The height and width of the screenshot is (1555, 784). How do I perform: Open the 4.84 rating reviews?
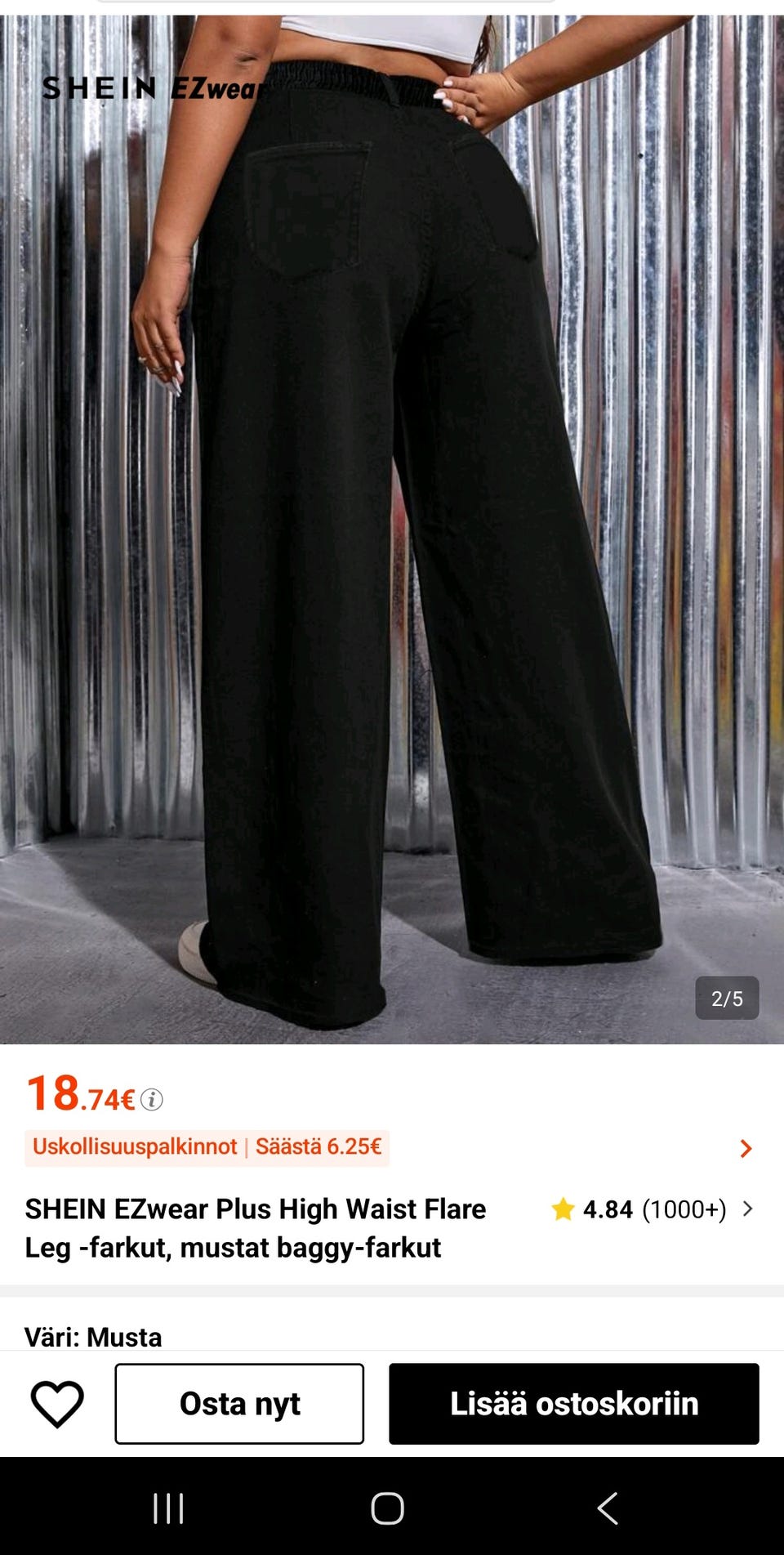(x=652, y=1209)
